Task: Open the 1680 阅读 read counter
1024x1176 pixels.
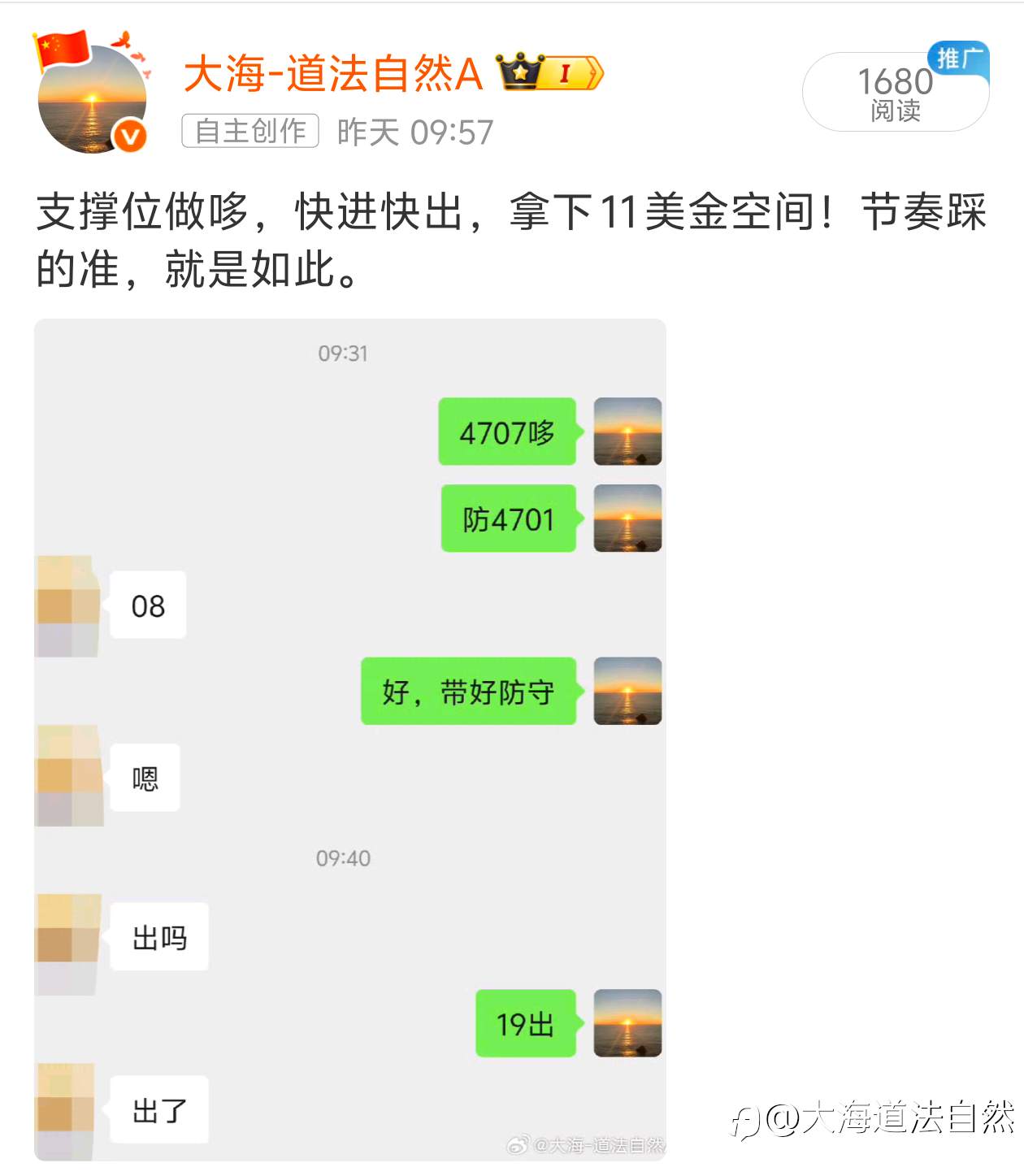Action: (x=892, y=92)
